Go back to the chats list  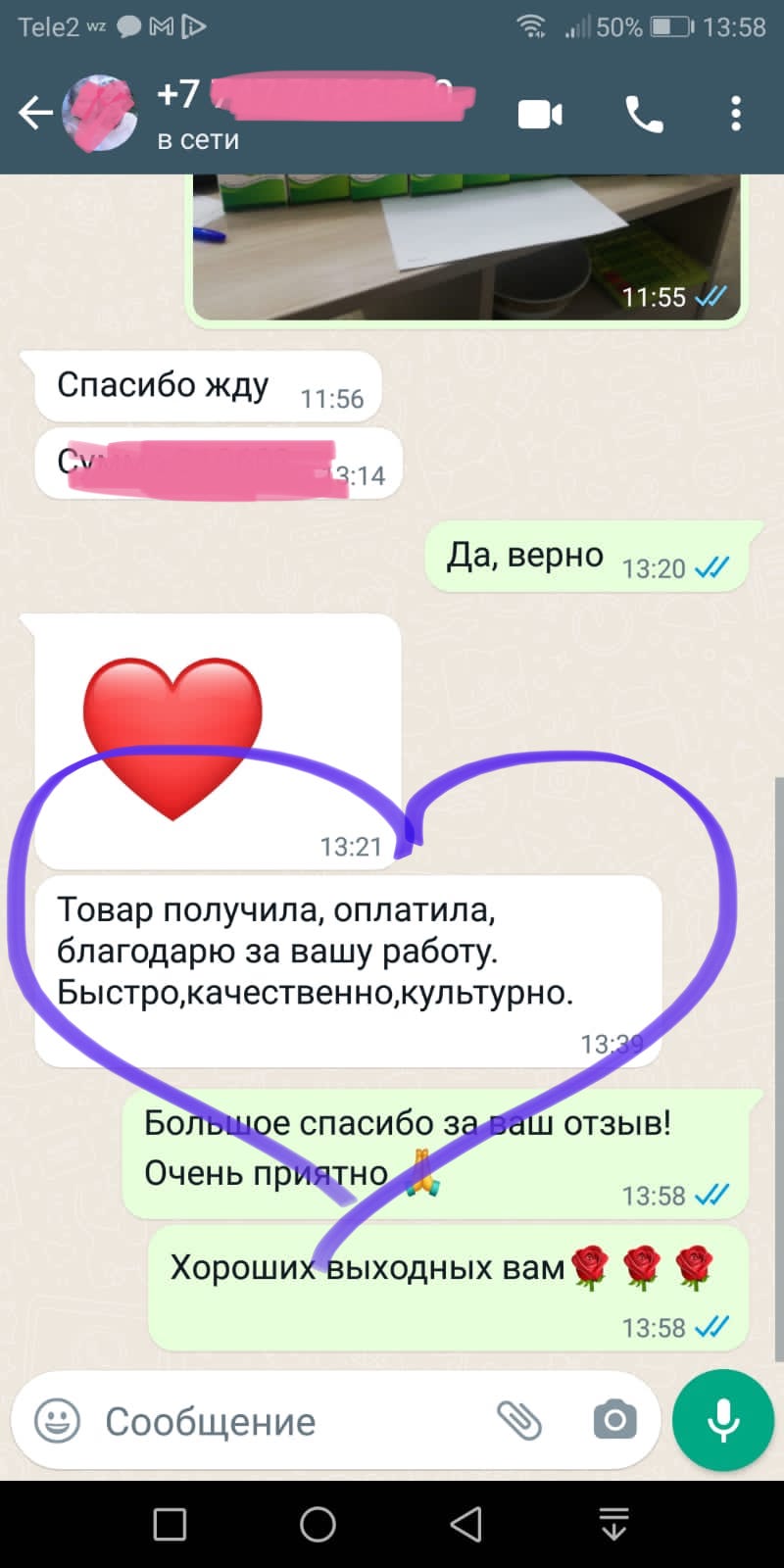(x=35, y=114)
